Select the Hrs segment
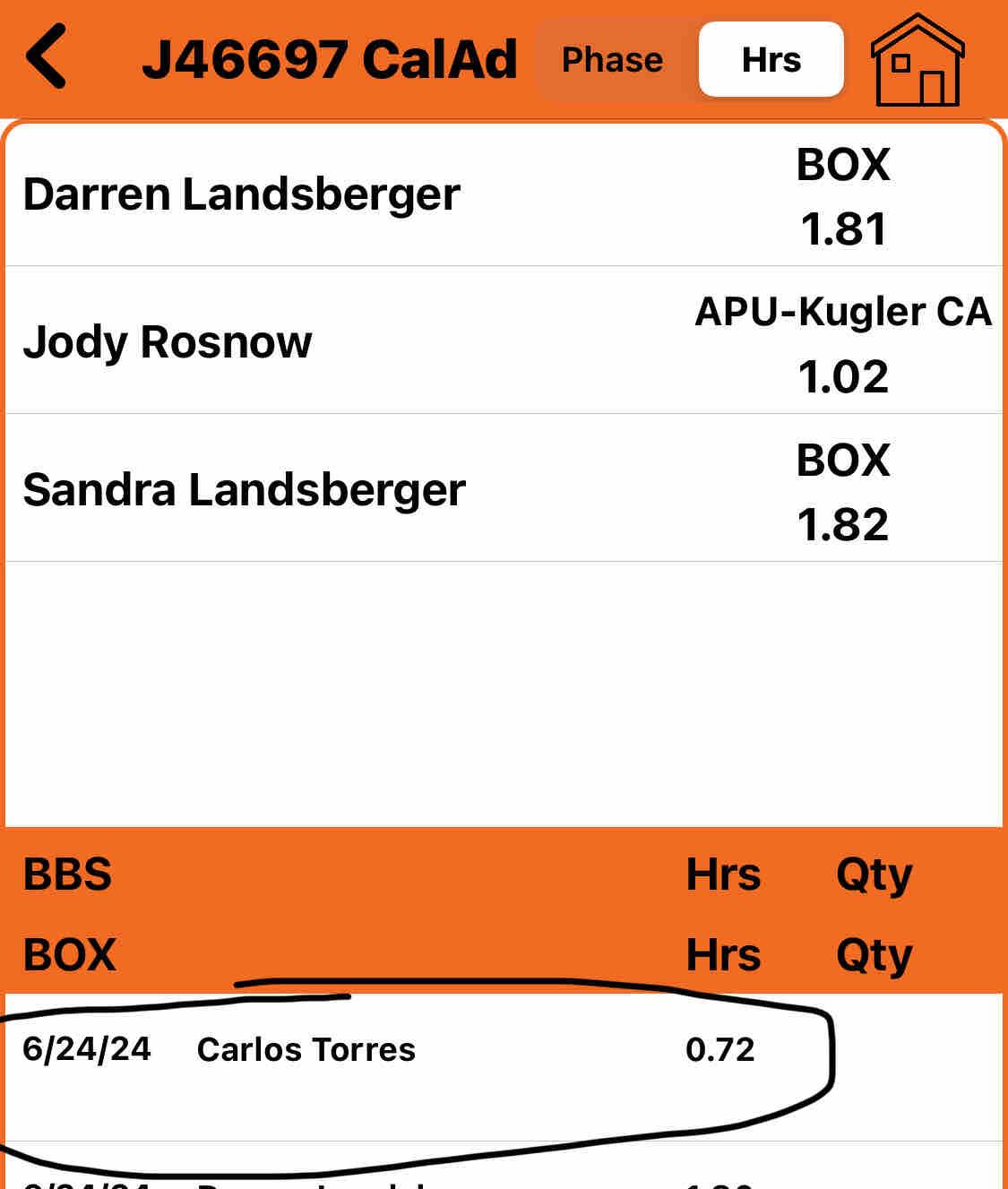The height and width of the screenshot is (1189, 1008). coord(771,60)
